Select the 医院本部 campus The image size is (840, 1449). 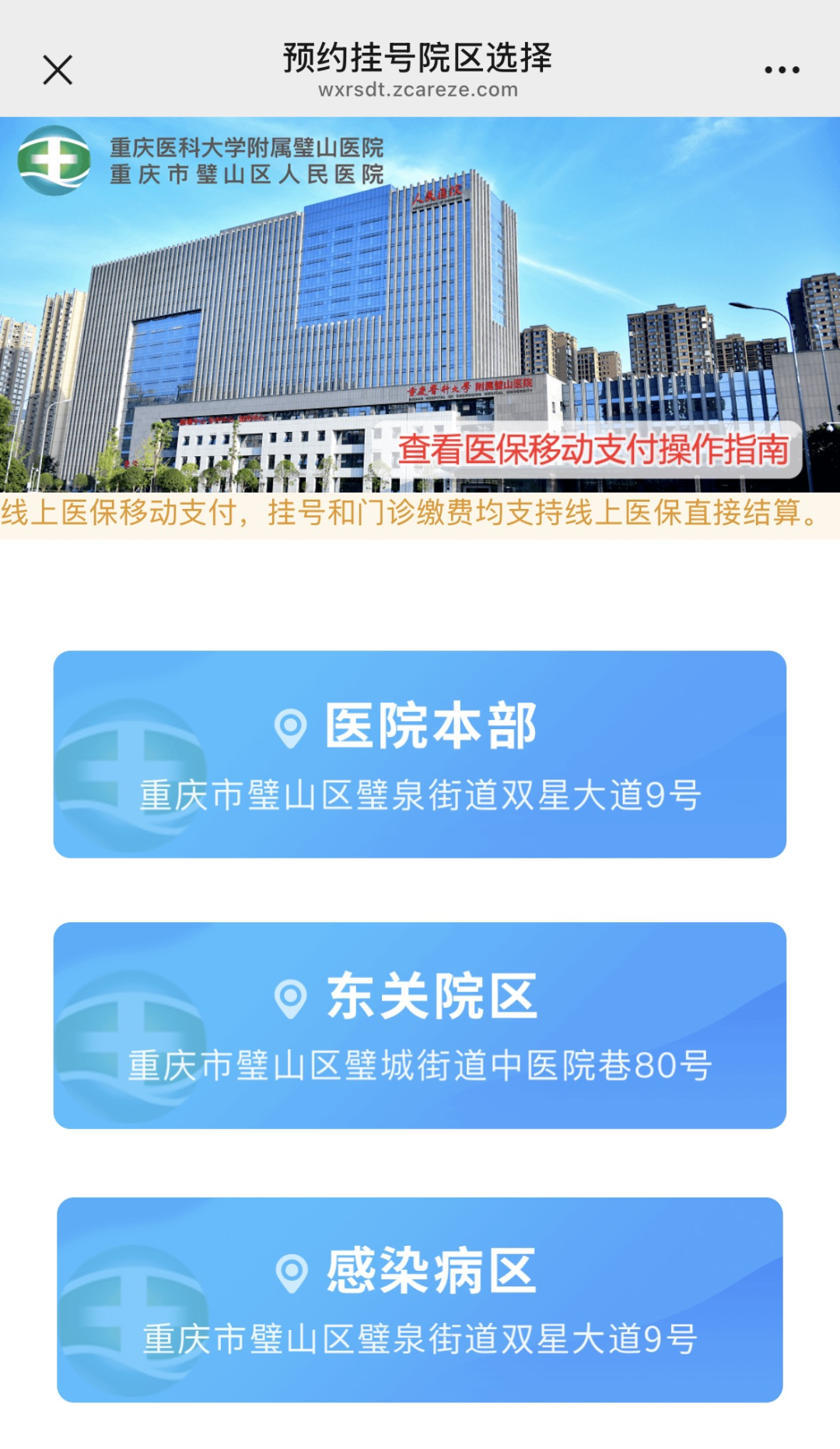tap(420, 754)
